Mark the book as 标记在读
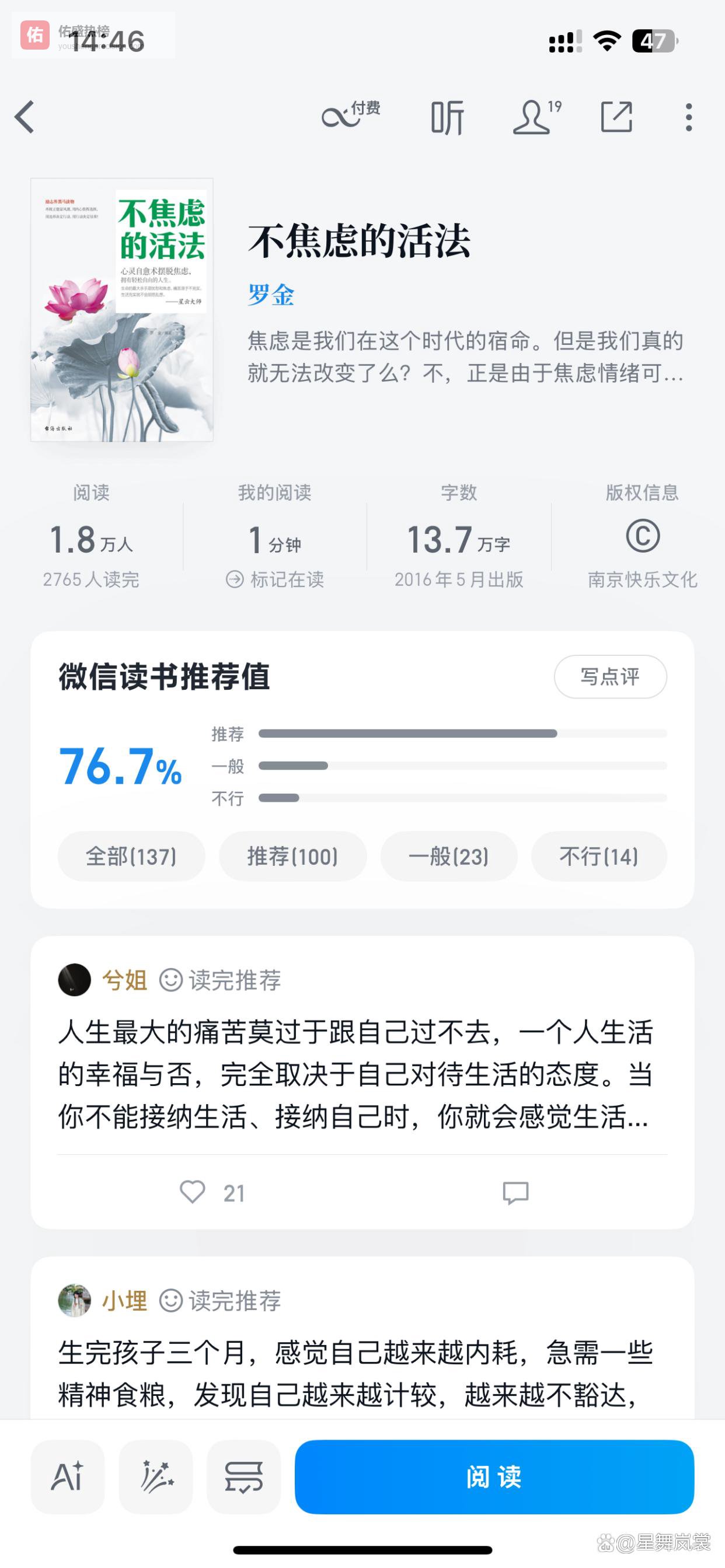725x1568 pixels. (x=275, y=579)
